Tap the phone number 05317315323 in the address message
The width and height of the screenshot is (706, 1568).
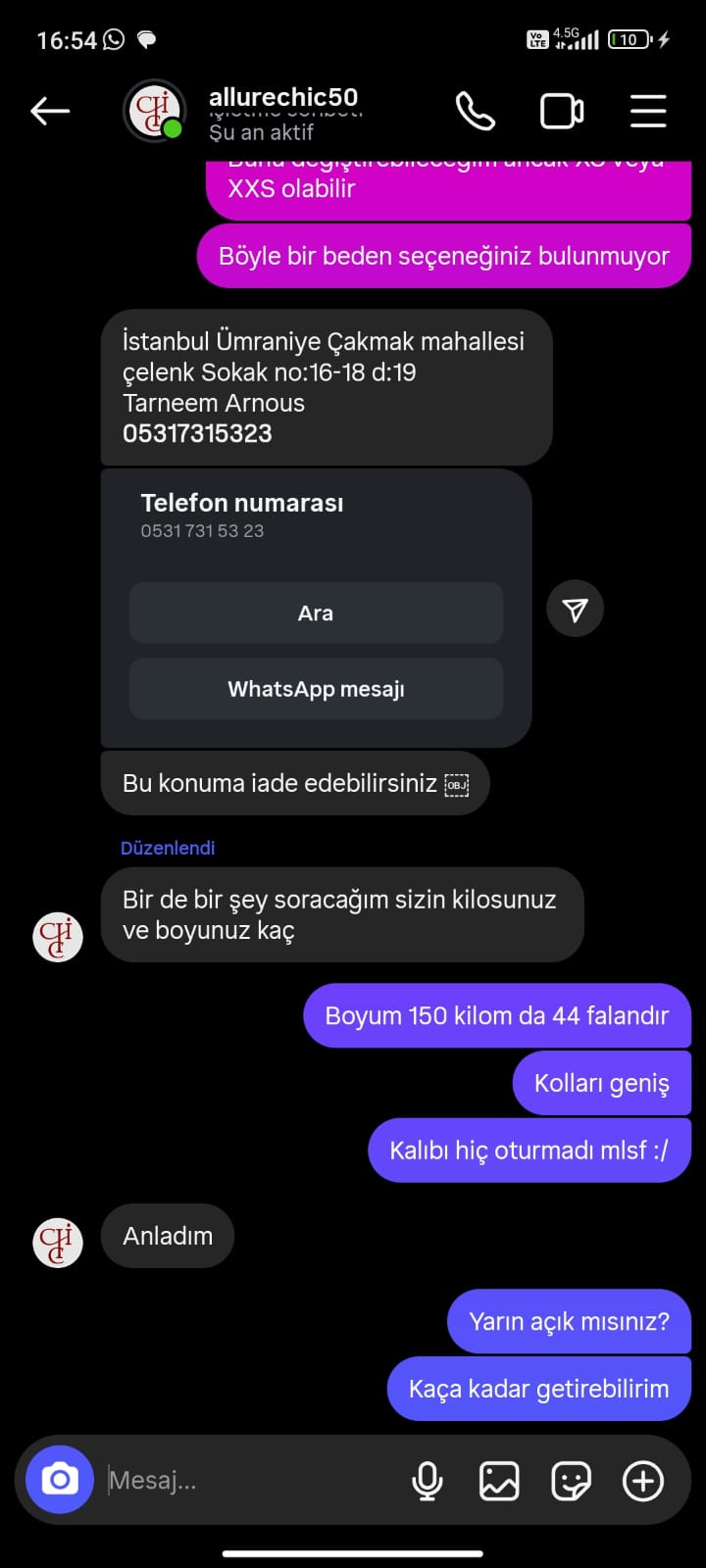(197, 433)
